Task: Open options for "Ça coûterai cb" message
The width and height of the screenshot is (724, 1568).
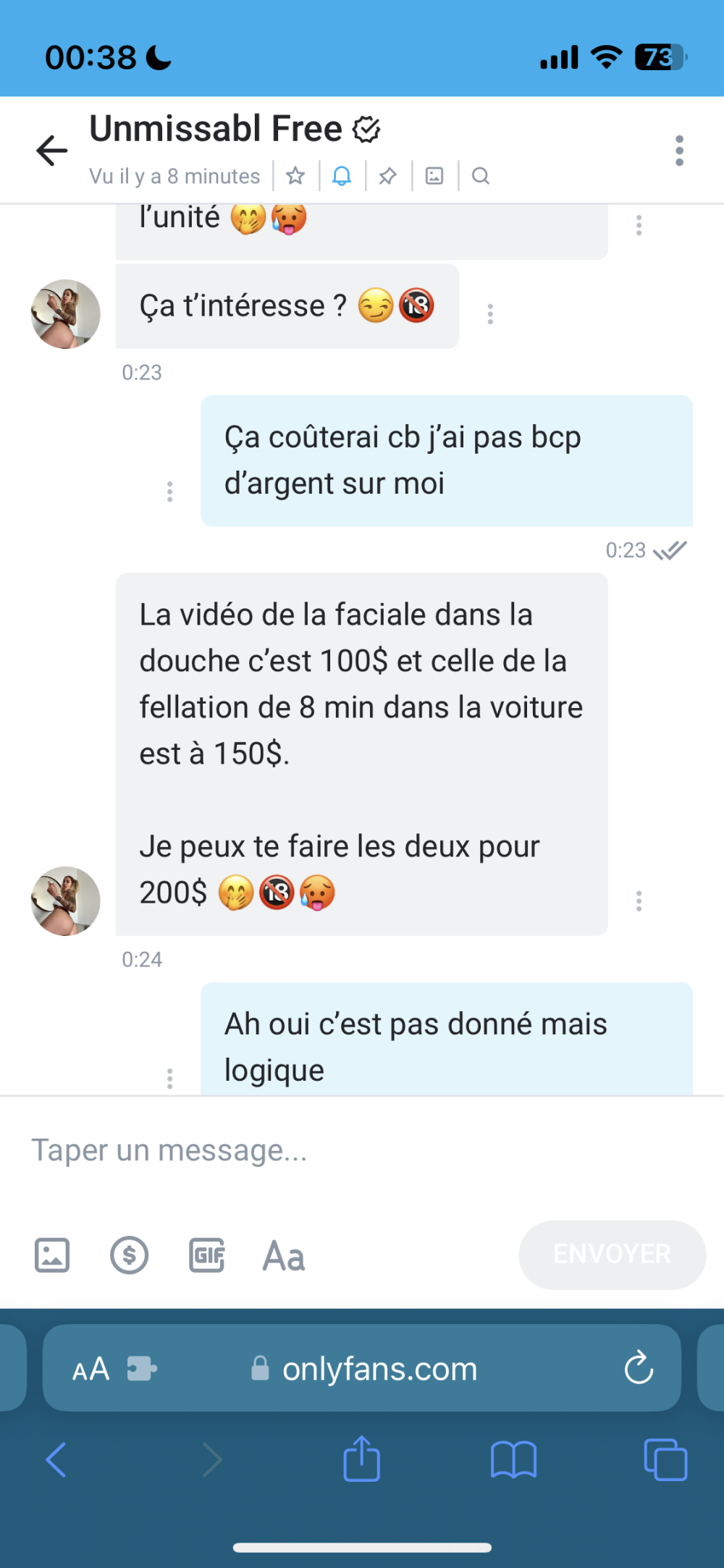Action: pyautogui.click(x=169, y=492)
